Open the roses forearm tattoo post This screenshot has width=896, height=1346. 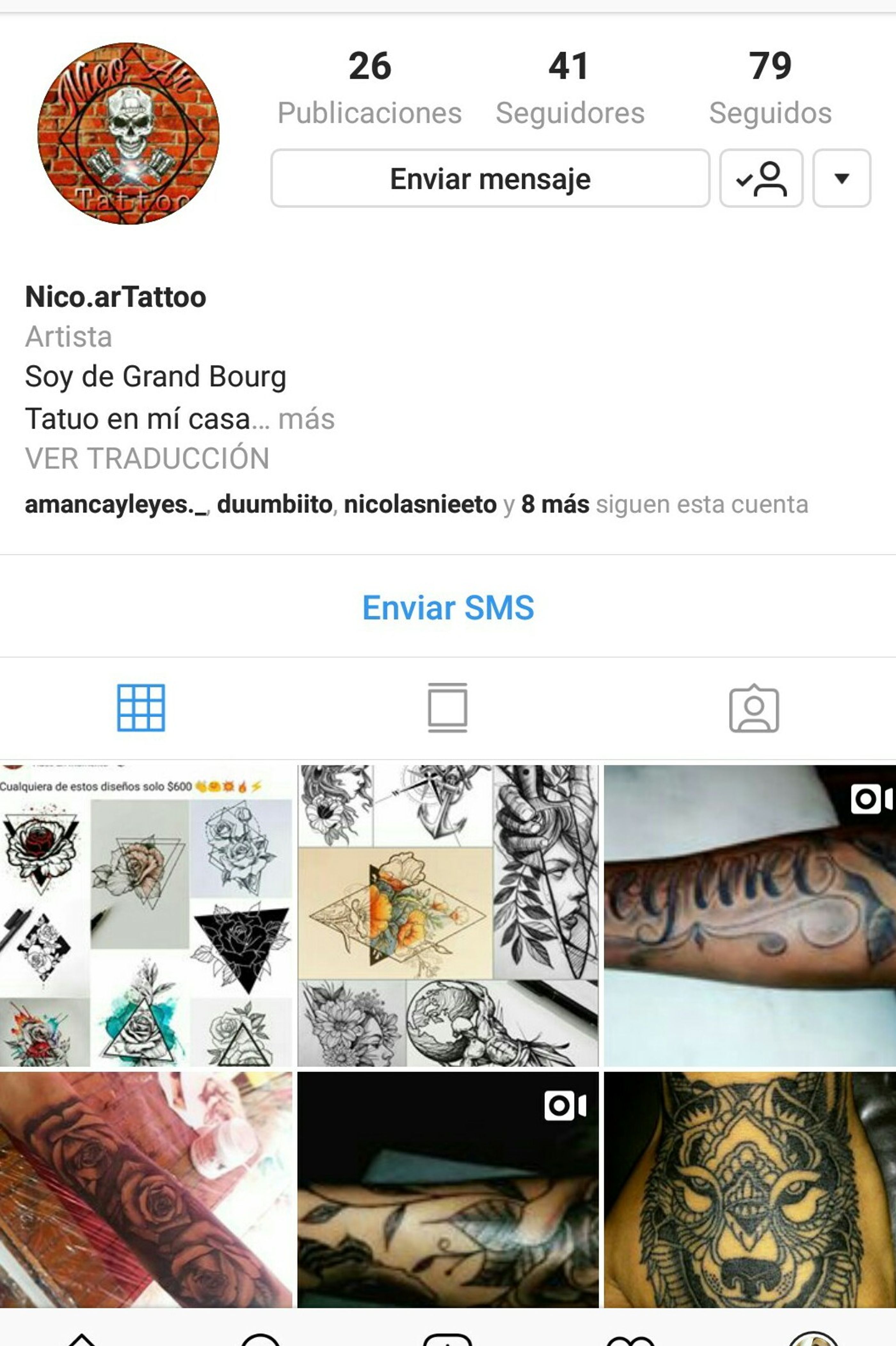click(146, 1190)
